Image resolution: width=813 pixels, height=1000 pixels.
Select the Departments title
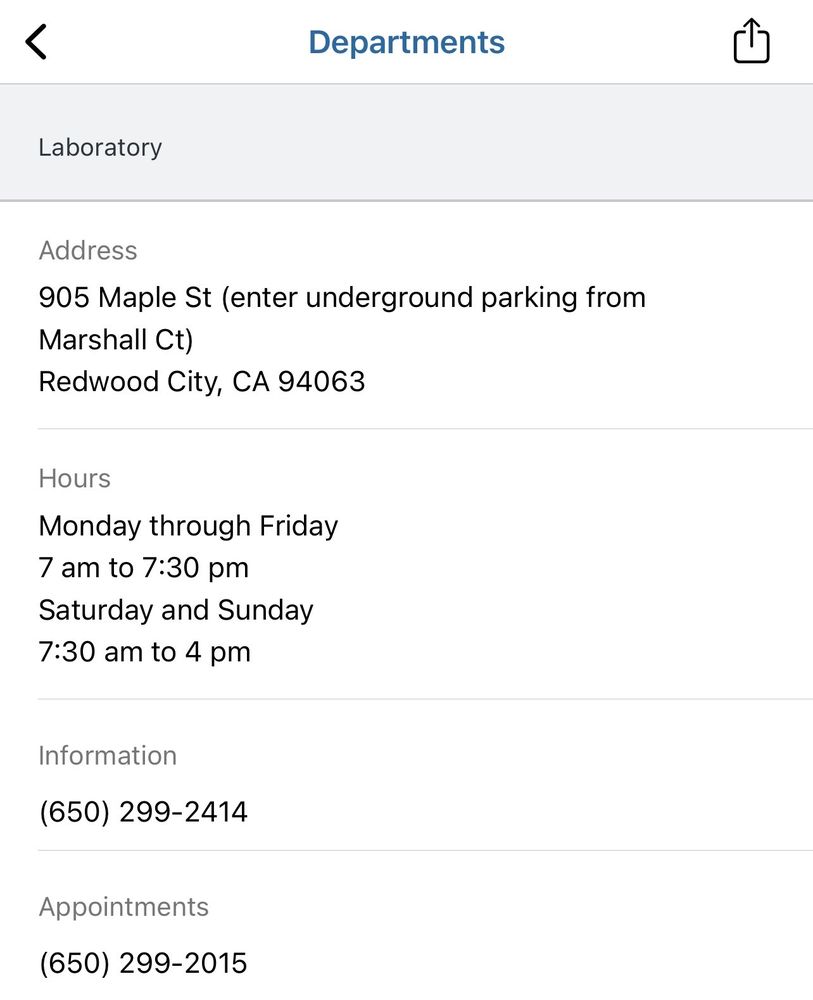[x=406, y=41]
